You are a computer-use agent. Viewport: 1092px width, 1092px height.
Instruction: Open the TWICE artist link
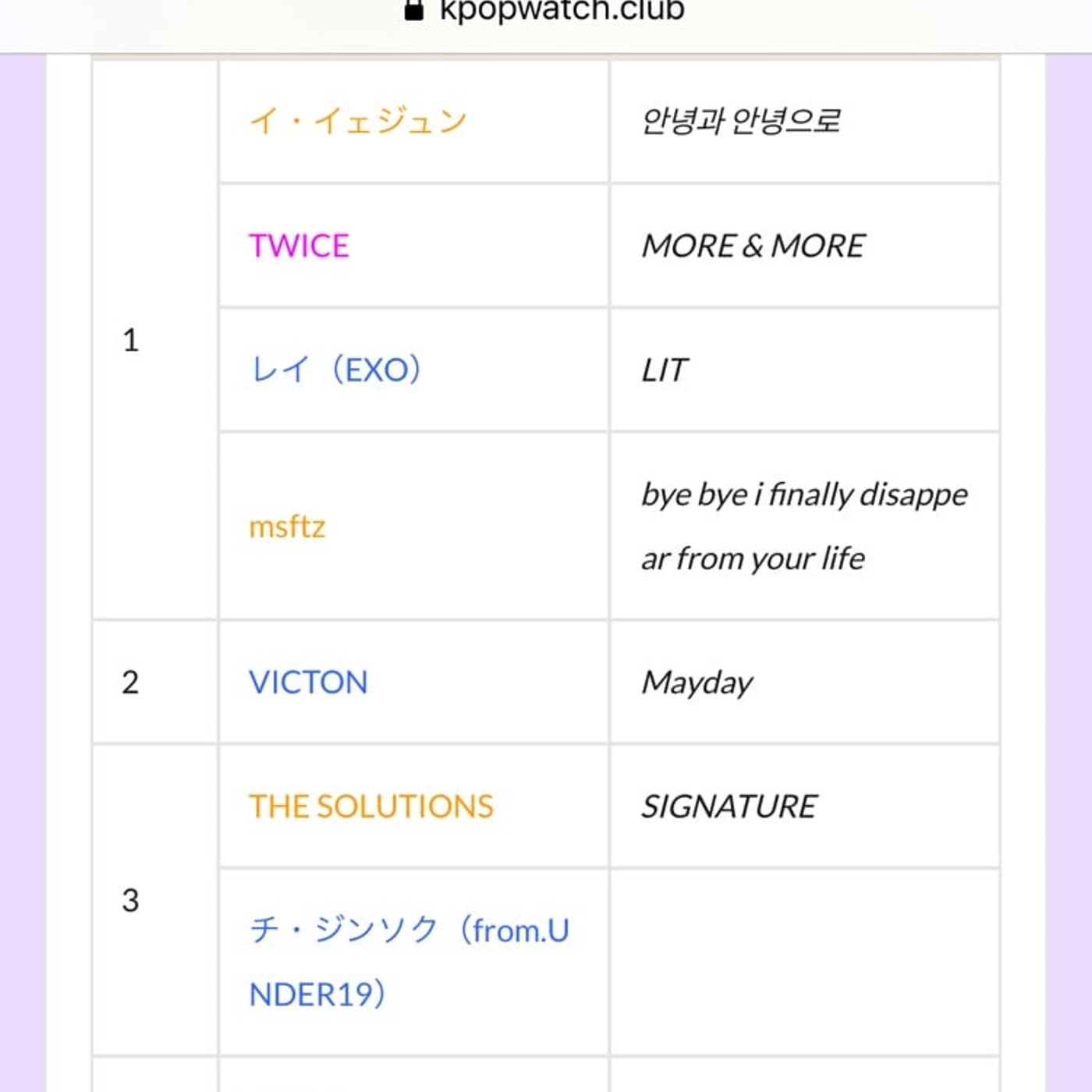coord(299,246)
